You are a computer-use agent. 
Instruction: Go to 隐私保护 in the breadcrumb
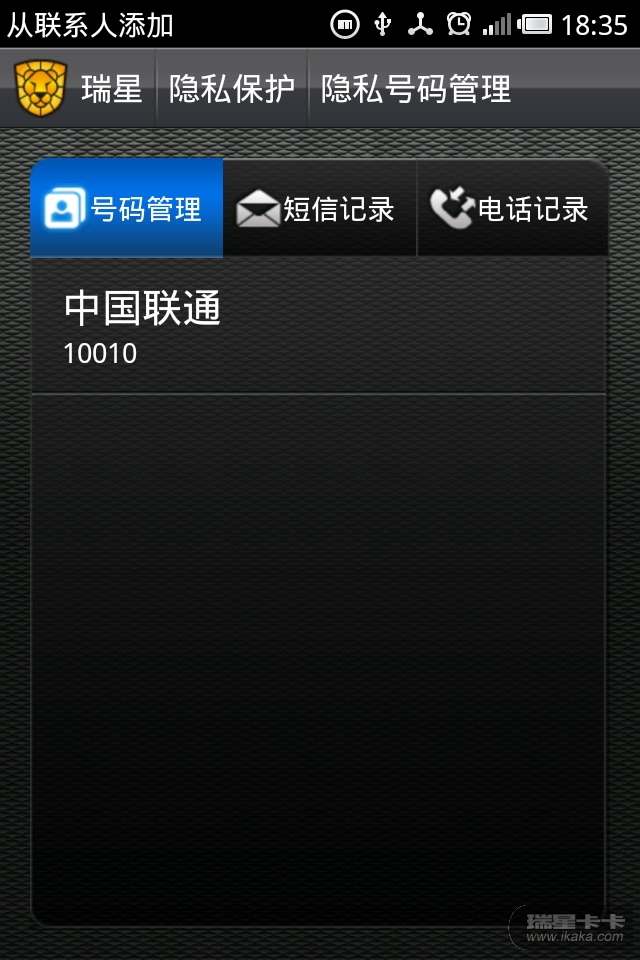point(232,89)
